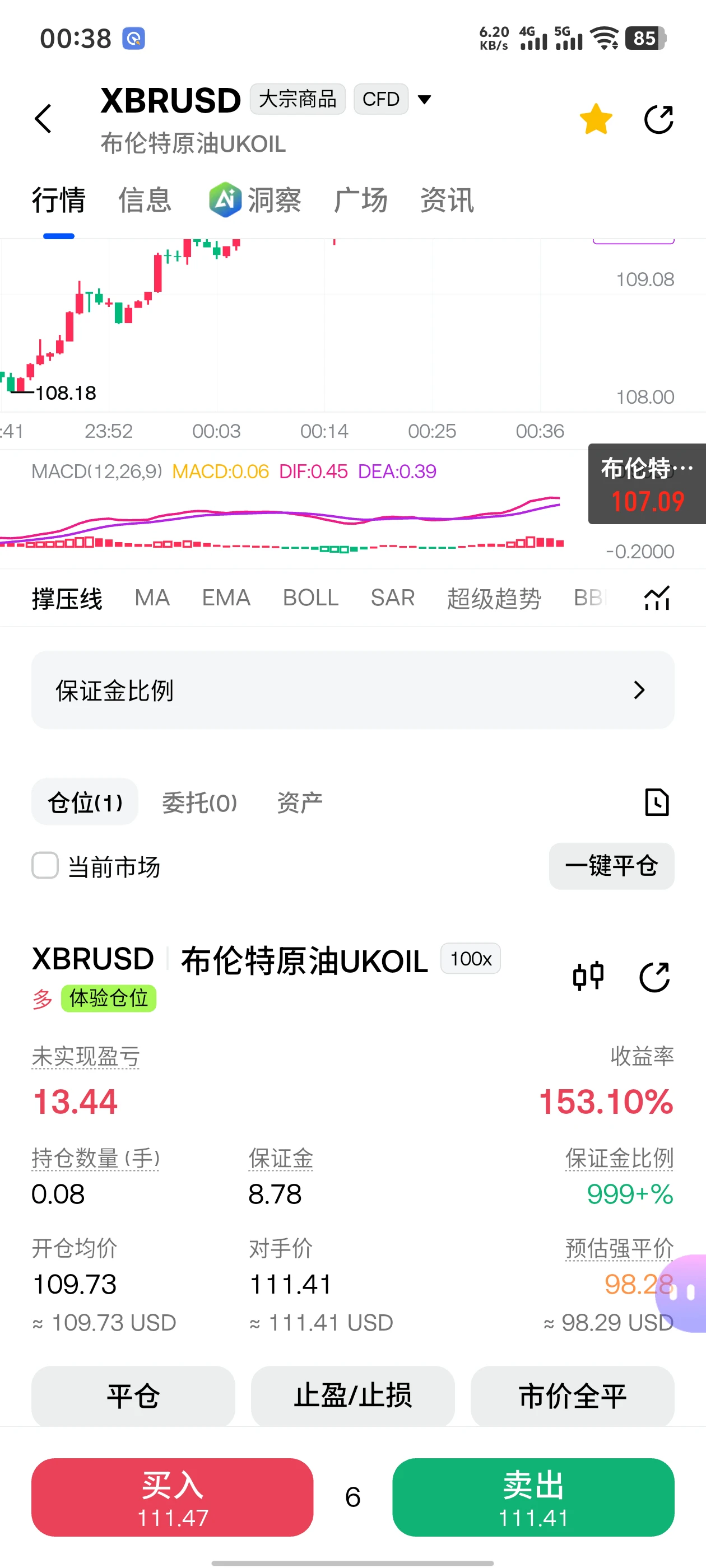Open the indicator settings chart icon
The image size is (706, 1568).
[x=657, y=598]
